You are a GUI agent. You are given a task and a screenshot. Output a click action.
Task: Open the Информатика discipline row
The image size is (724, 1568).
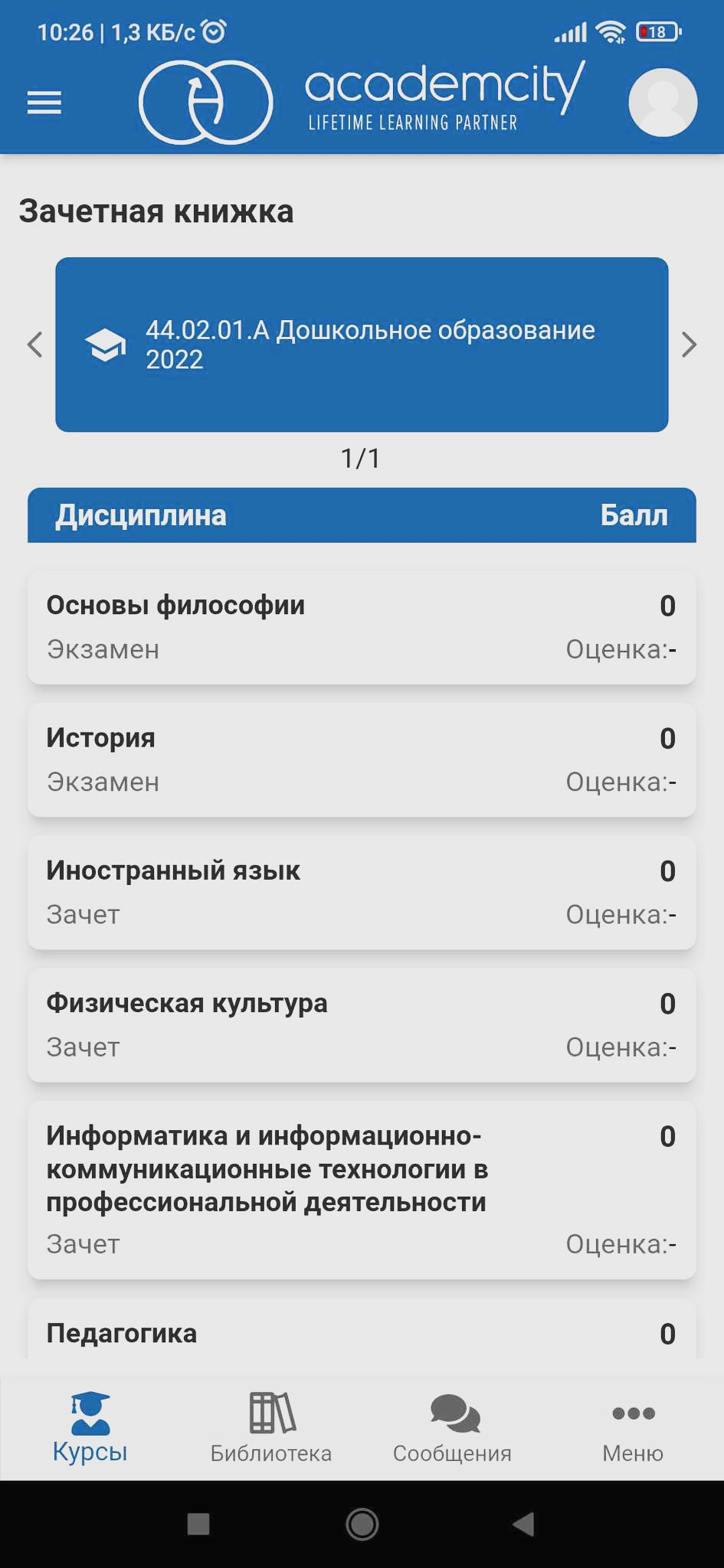click(362, 1188)
